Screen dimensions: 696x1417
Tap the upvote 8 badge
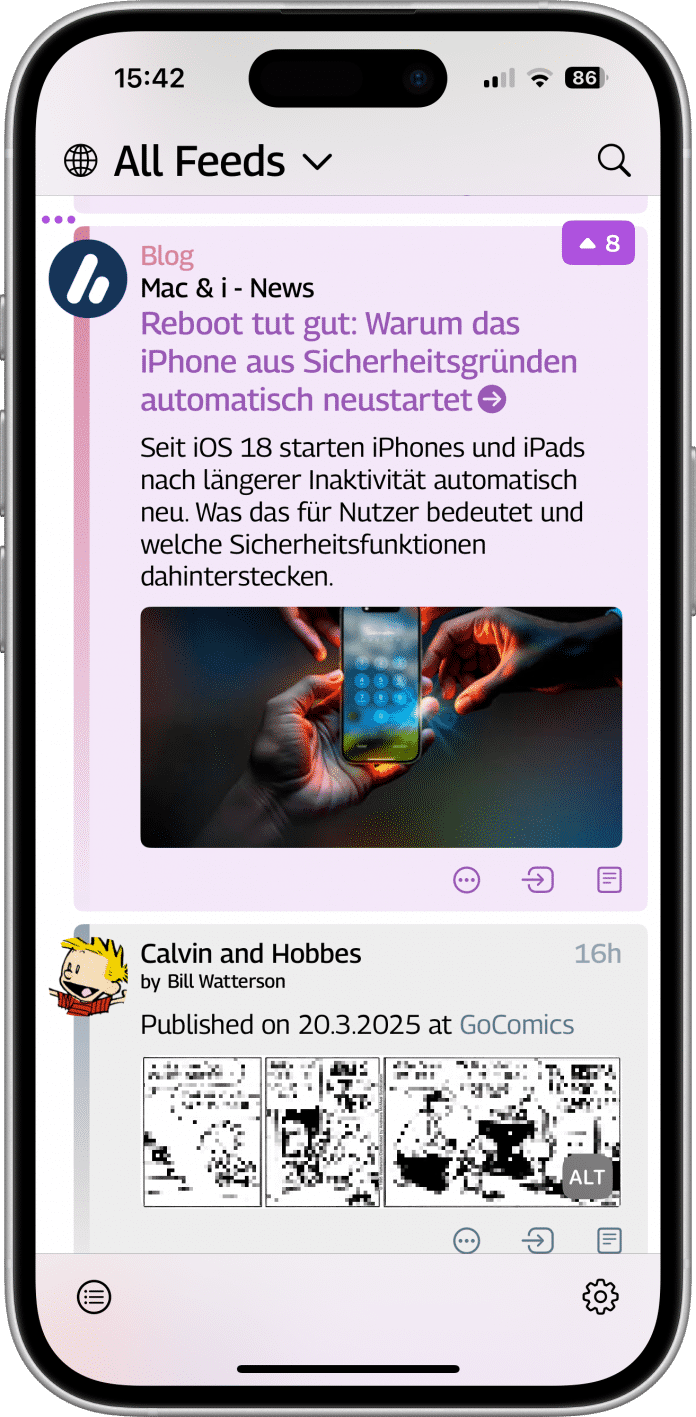[598, 243]
